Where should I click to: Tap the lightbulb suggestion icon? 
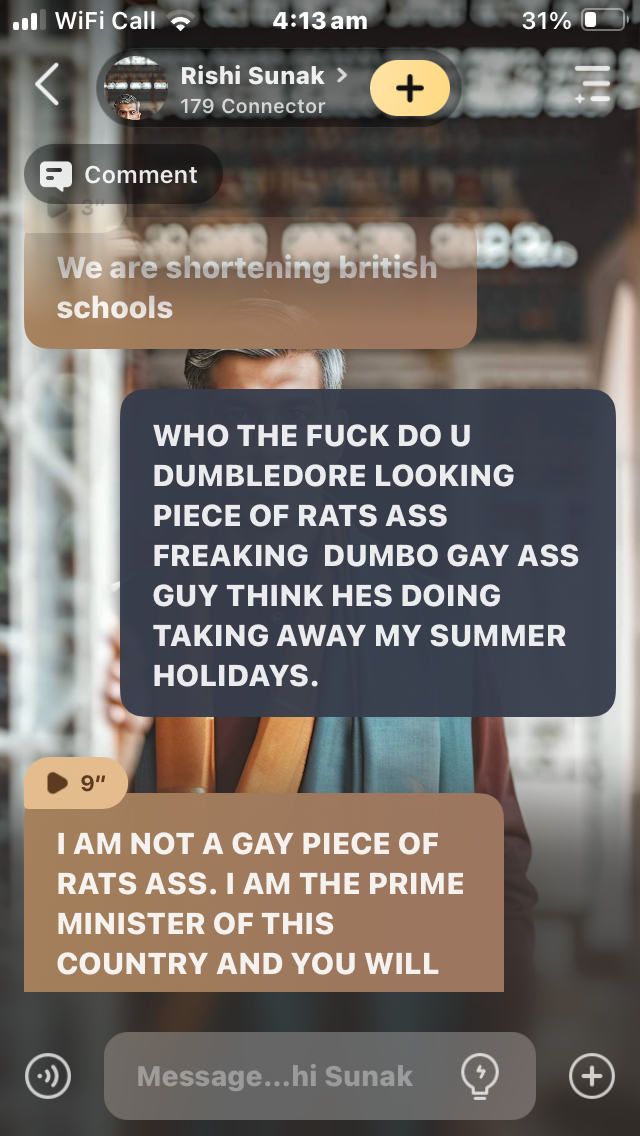pos(479,1076)
